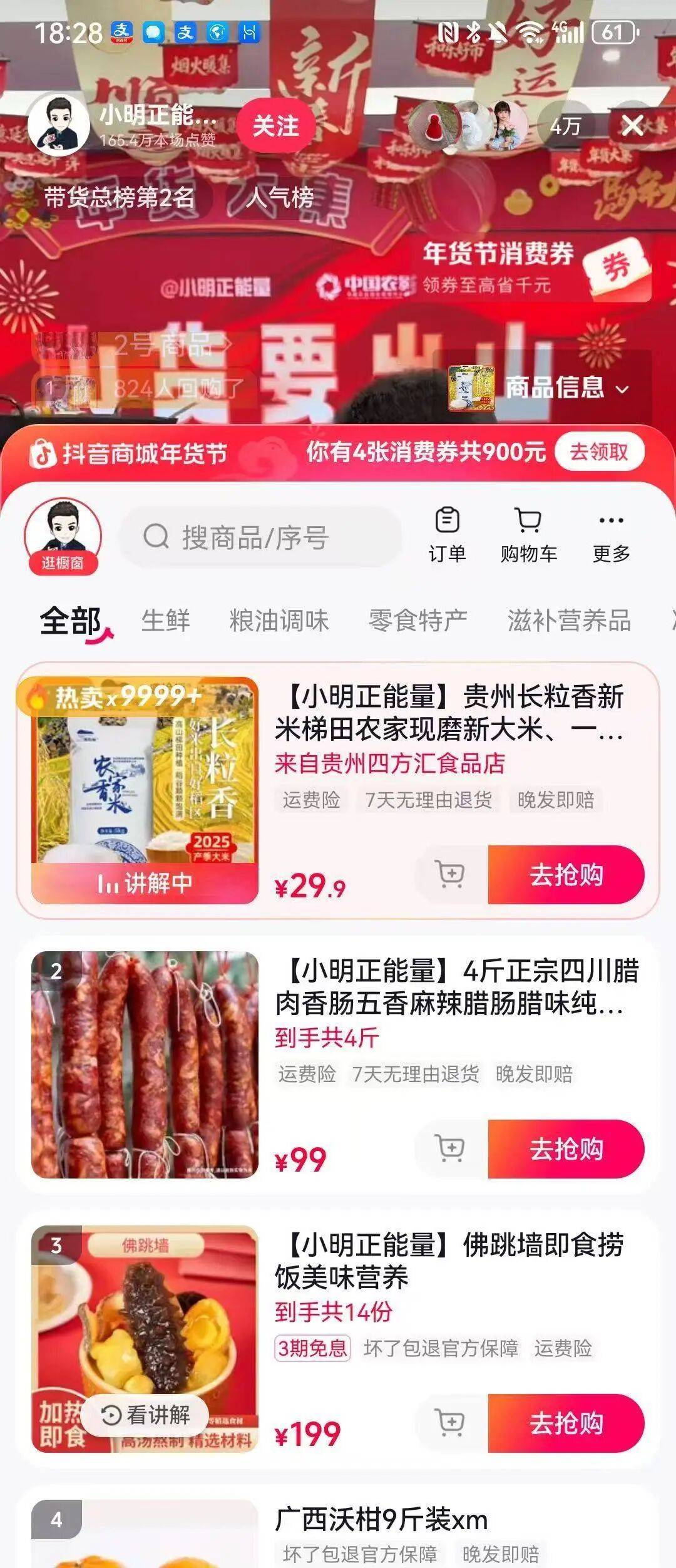676x1568 pixels.
Task: Select the 滋补营养品 category tab
Action: [x=568, y=621]
